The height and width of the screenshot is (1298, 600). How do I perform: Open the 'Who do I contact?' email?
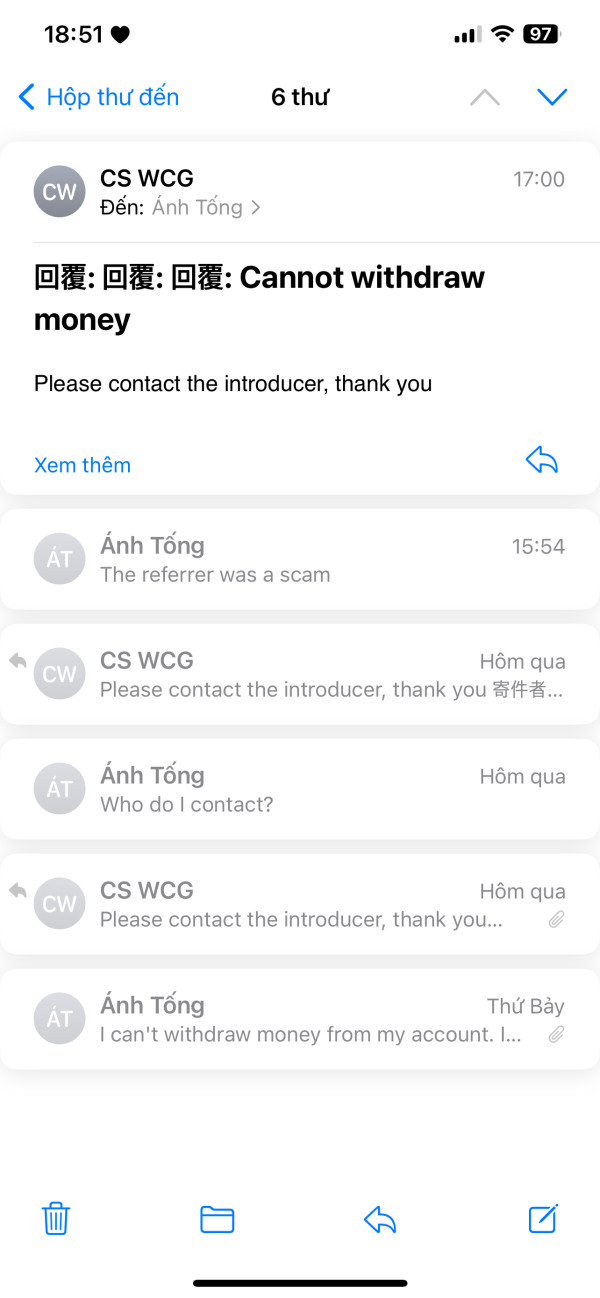click(x=300, y=789)
